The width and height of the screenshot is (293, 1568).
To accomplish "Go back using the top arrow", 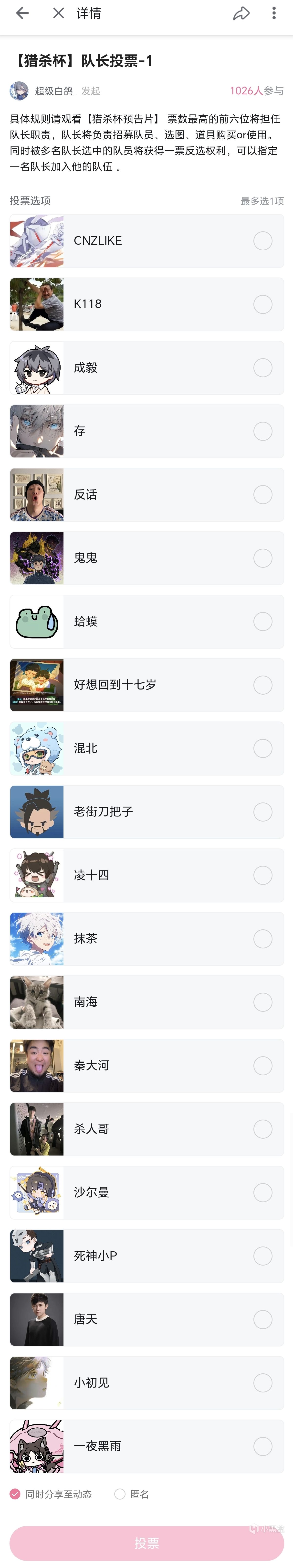I will pos(22,13).
